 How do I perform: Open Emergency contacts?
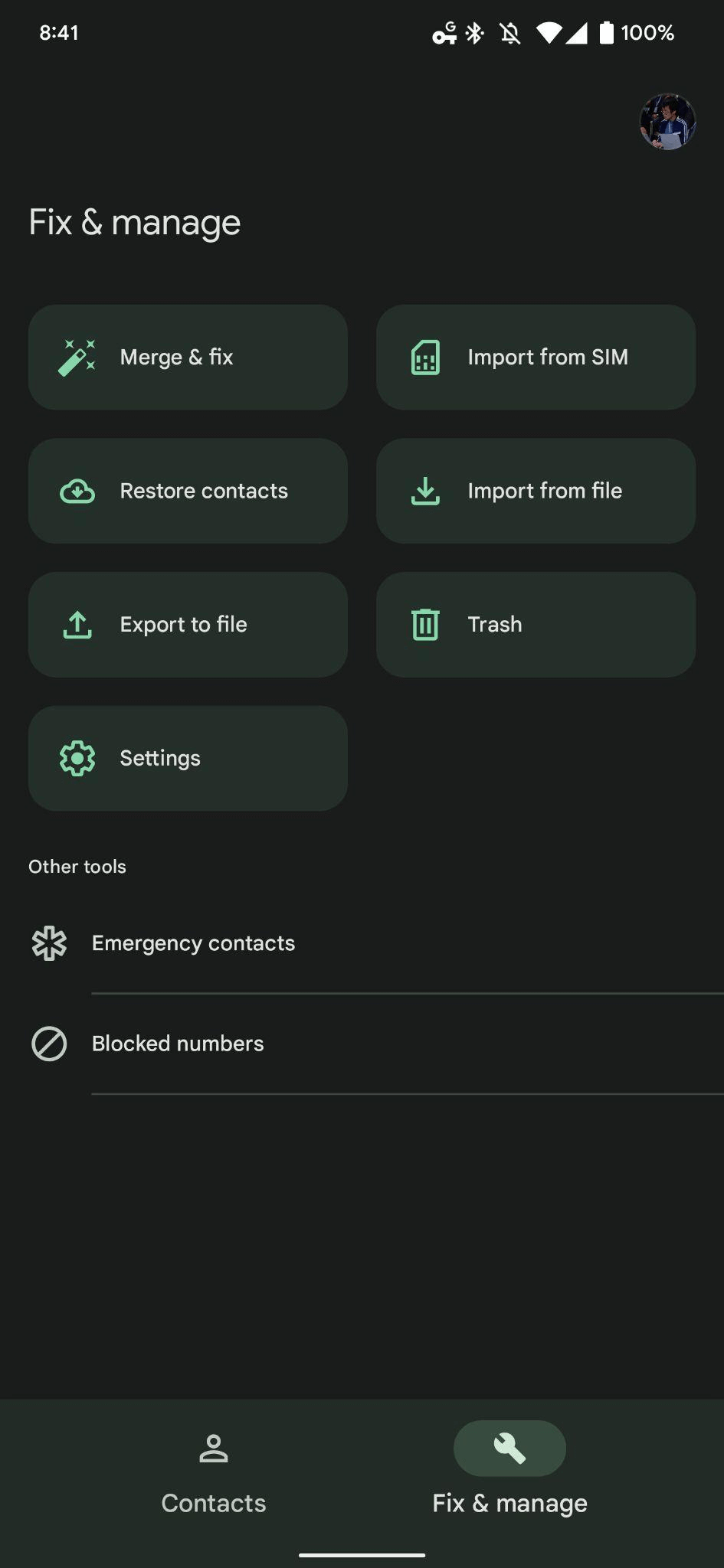pos(193,942)
